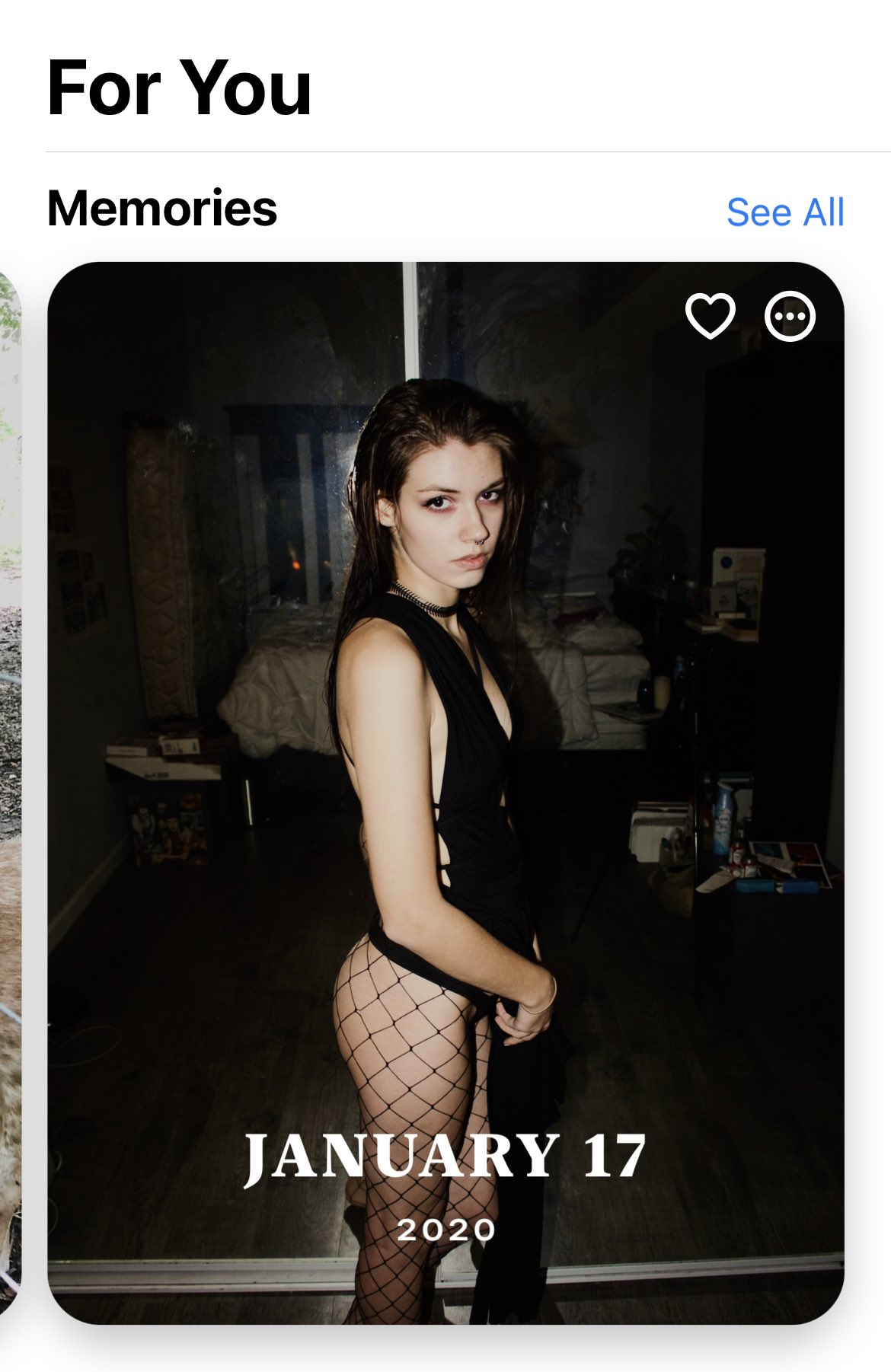The height and width of the screenshot is (1372, 891).
Task: Favorite the January 17 memory
Action: click(x=710, y=315)
